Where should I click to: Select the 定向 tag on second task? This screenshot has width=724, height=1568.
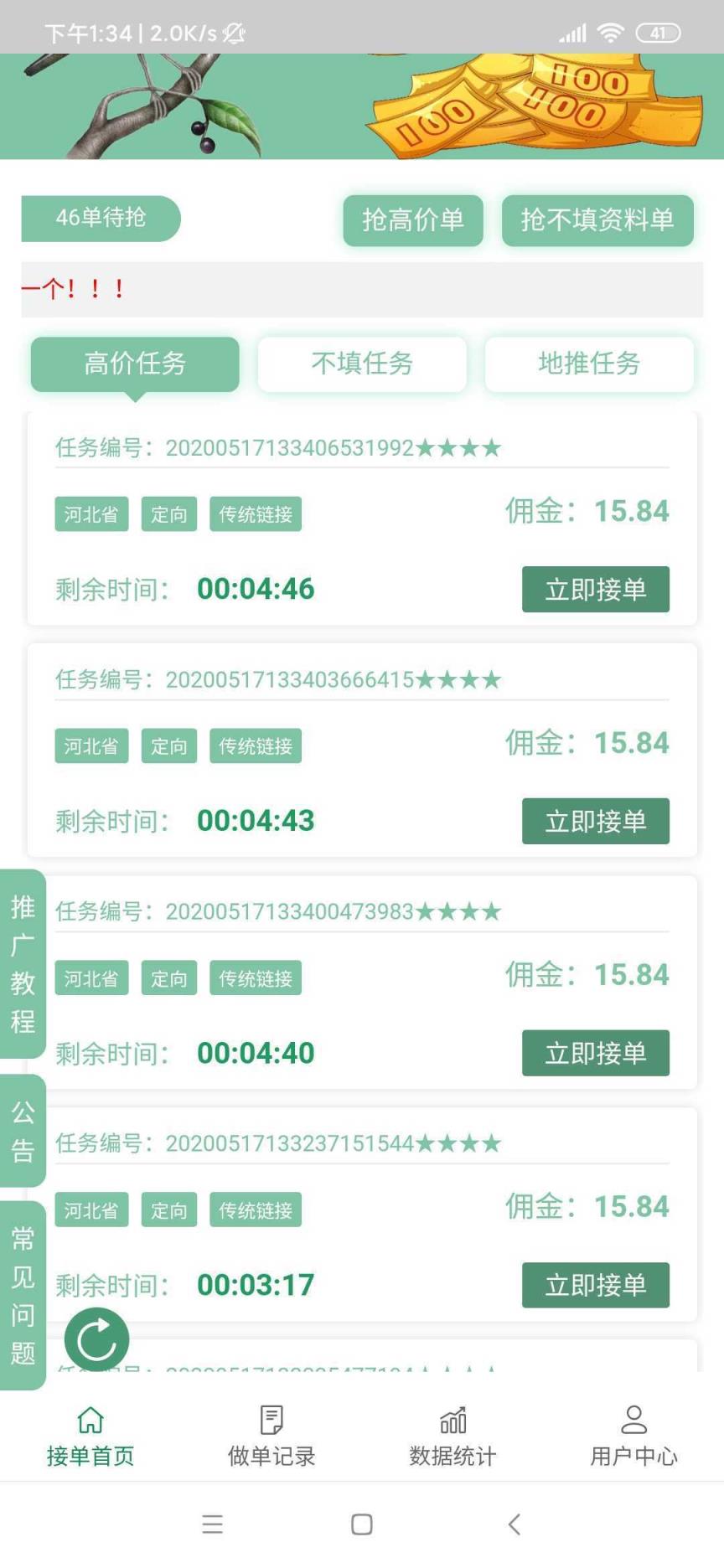tap(168, 745)
